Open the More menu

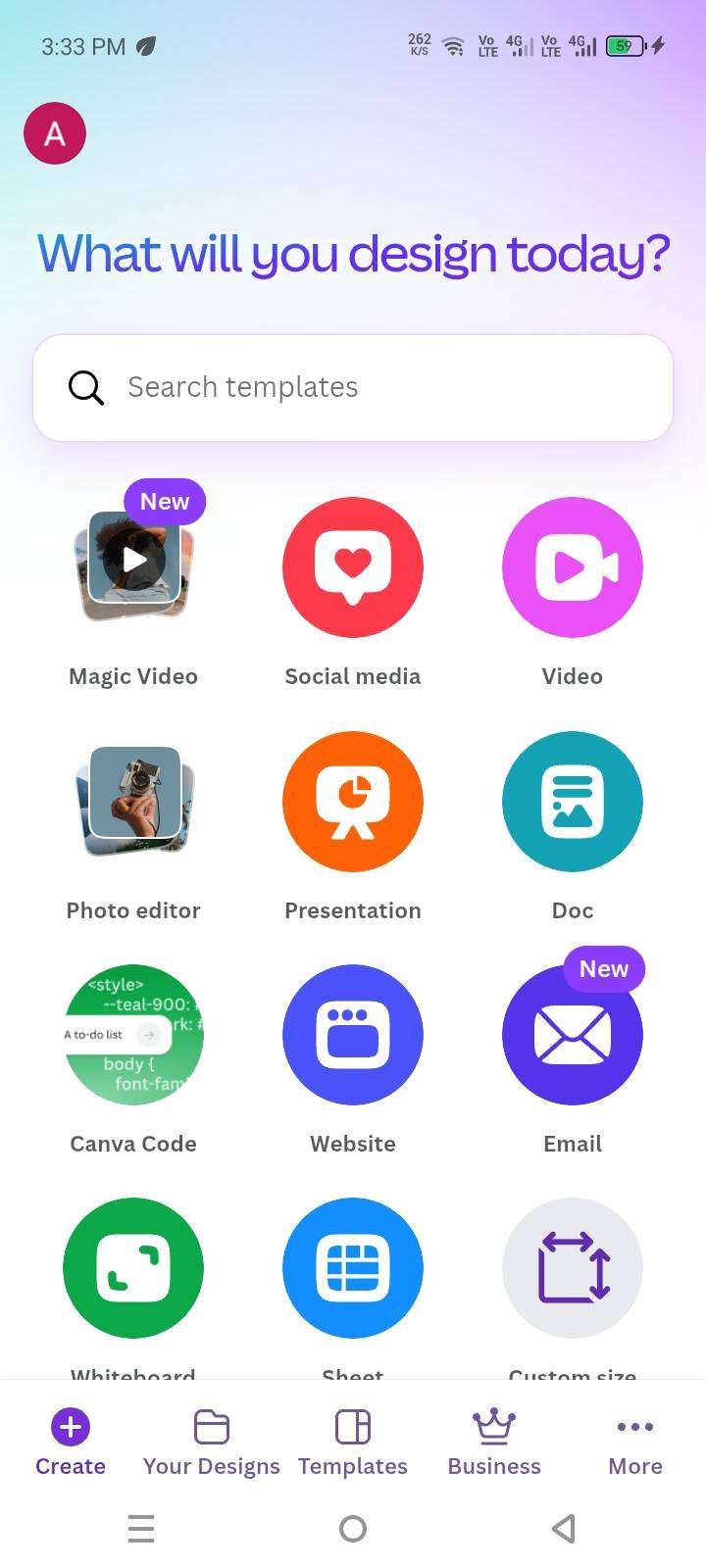tap(634, 1441)
